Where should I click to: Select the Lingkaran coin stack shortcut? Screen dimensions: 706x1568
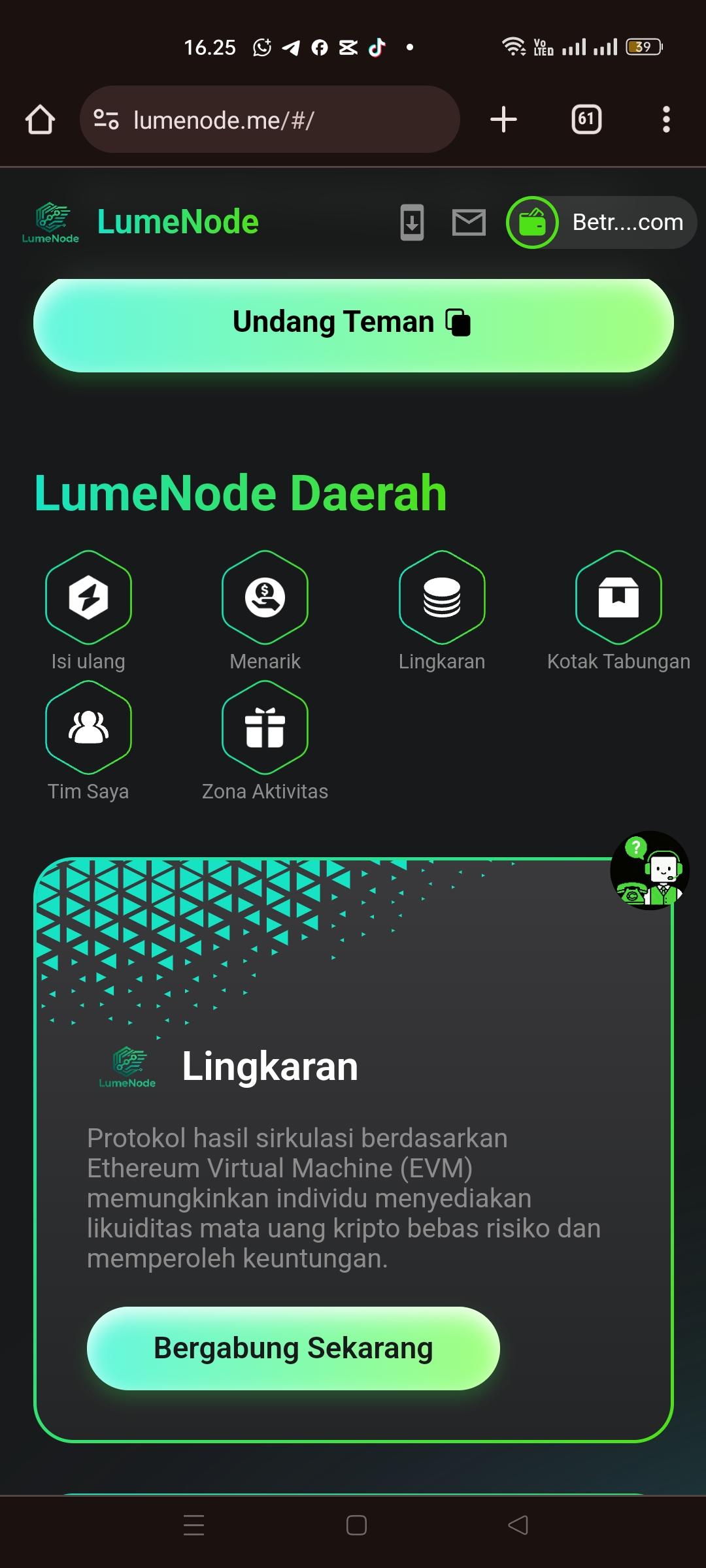(442, 598)
